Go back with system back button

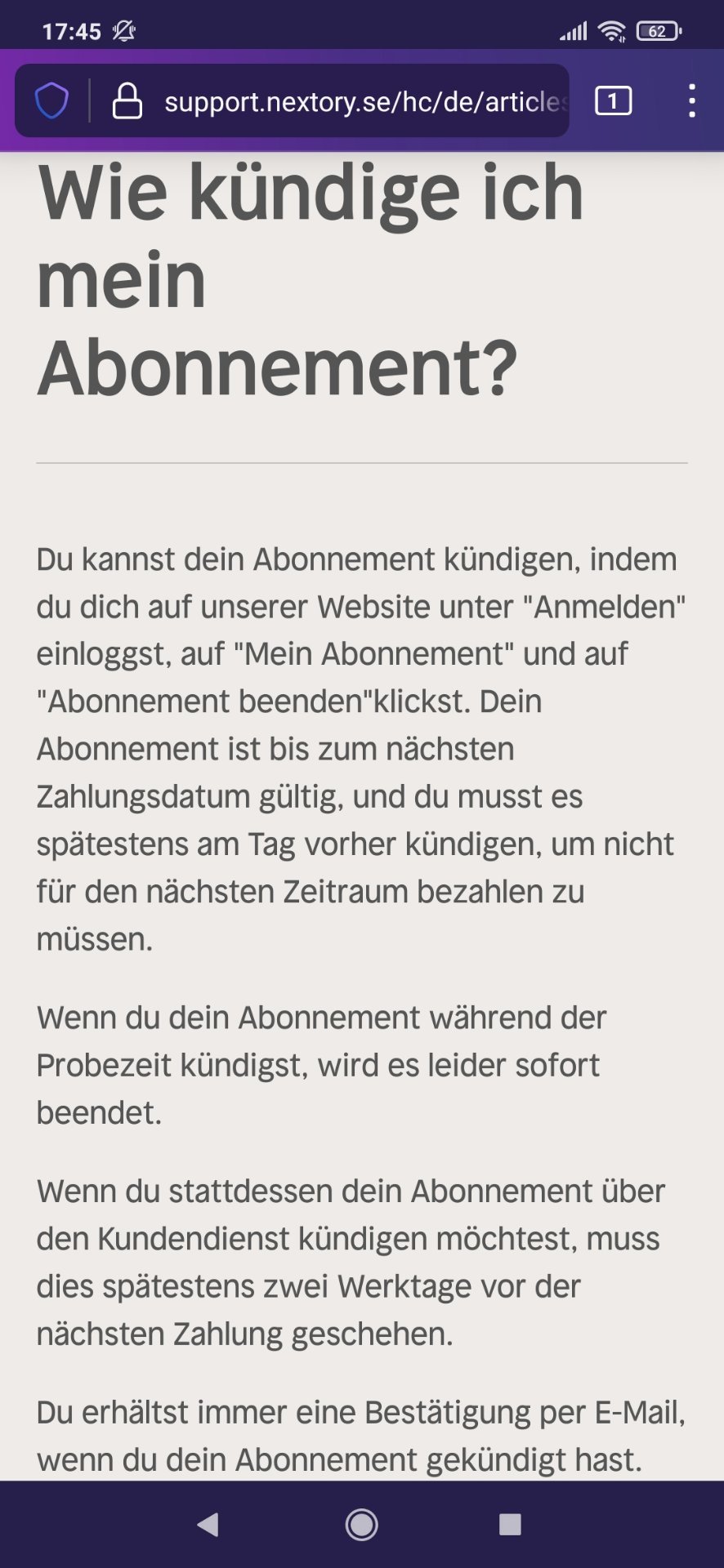pos(208,1524)
